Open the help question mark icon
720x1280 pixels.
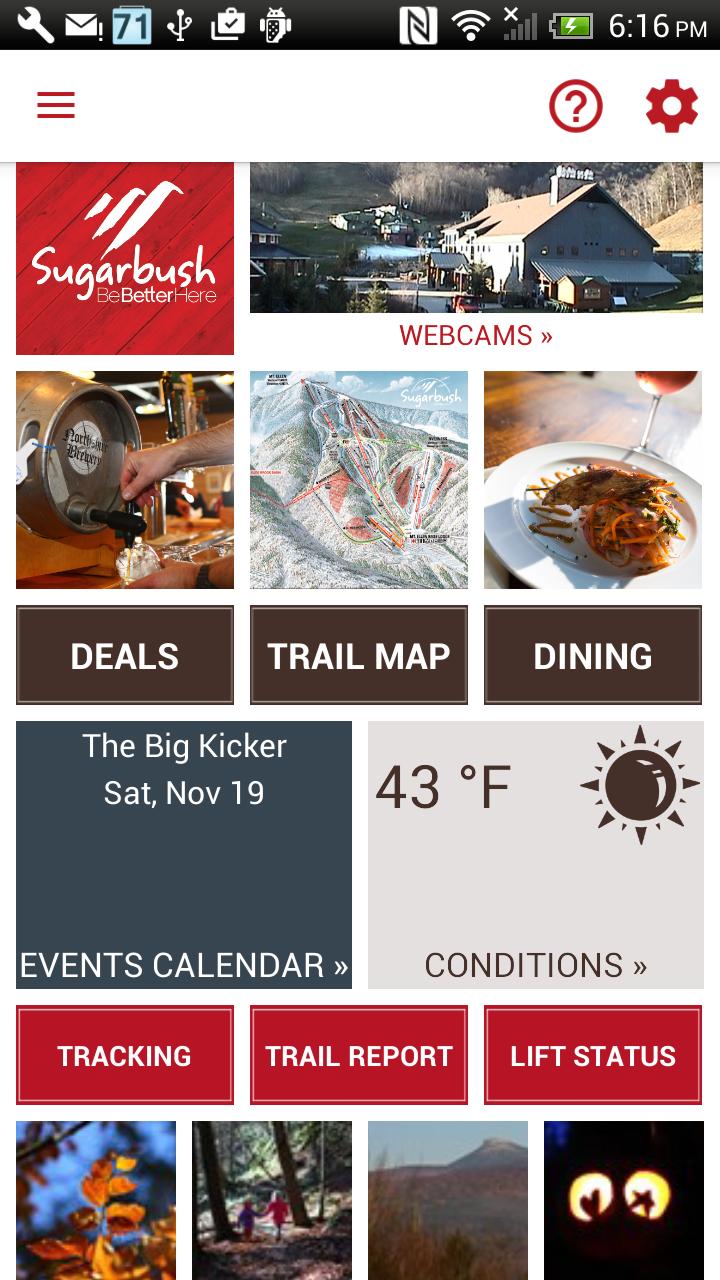[x=575, y=106]
